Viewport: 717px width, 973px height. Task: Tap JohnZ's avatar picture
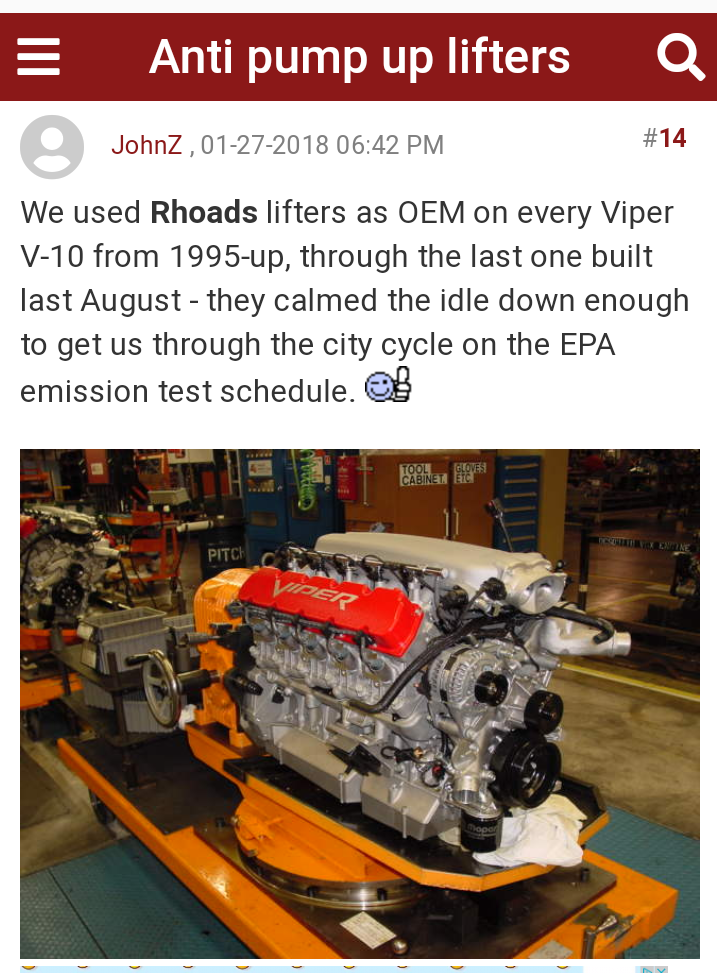click(52, 147)
